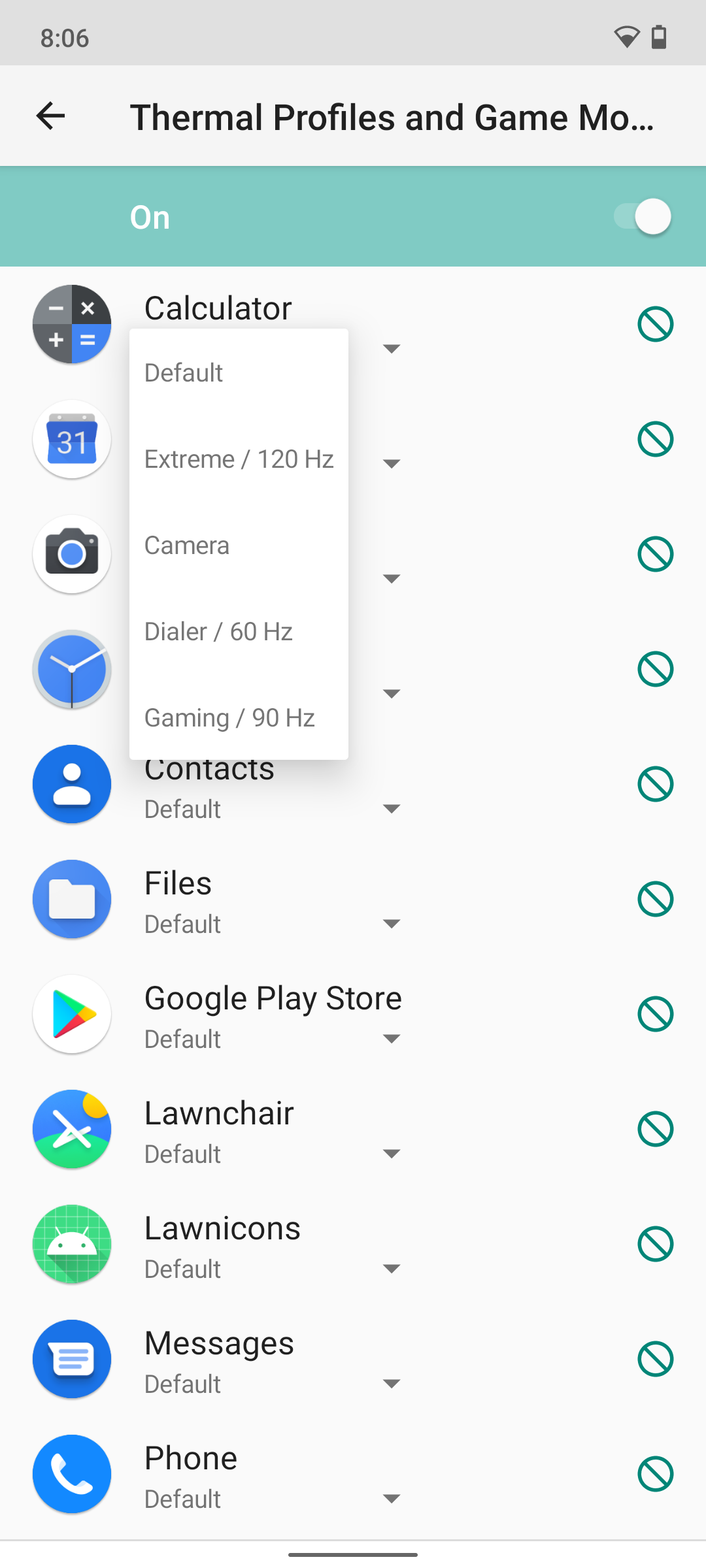Tap the blocked icon for Files
Viewport: 706px width, 1568px height.
point(655,899)
